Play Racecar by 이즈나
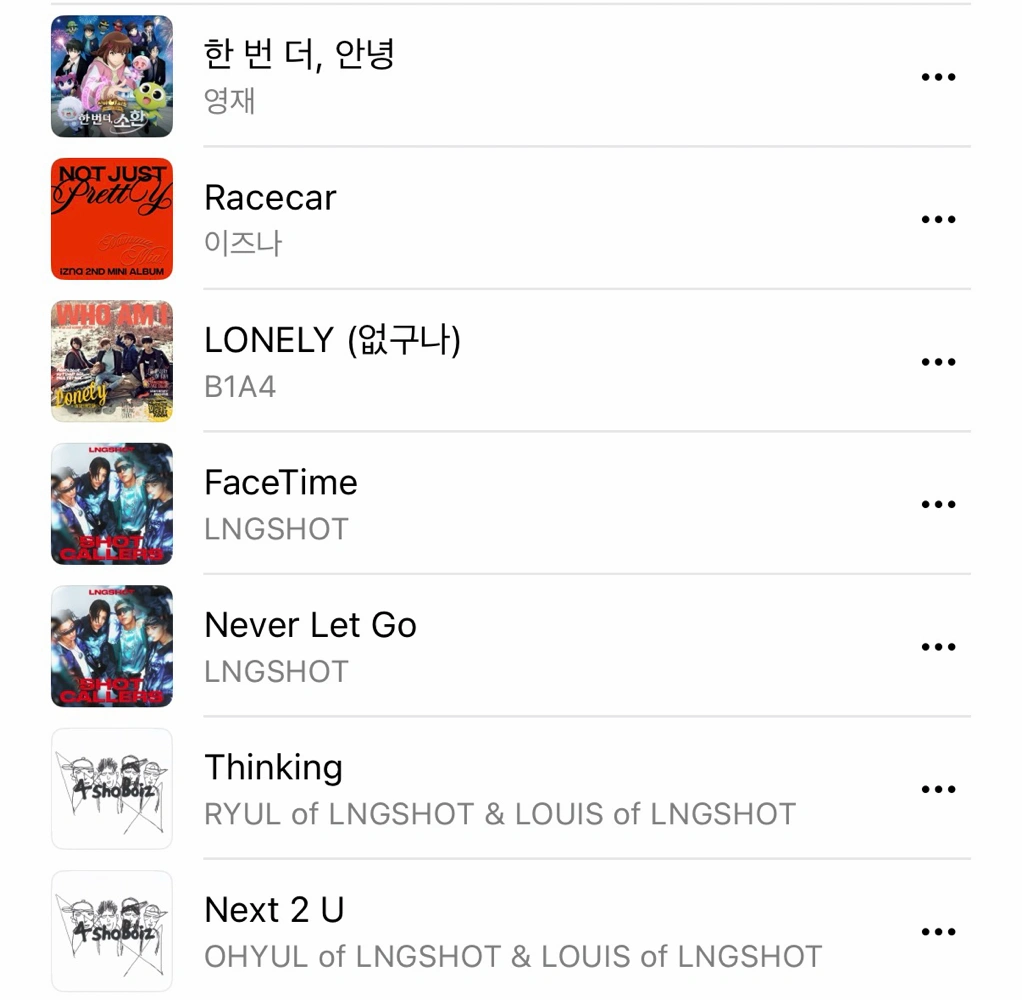Viewport: 1022px width, 1000px height. [x=270, y=198]
